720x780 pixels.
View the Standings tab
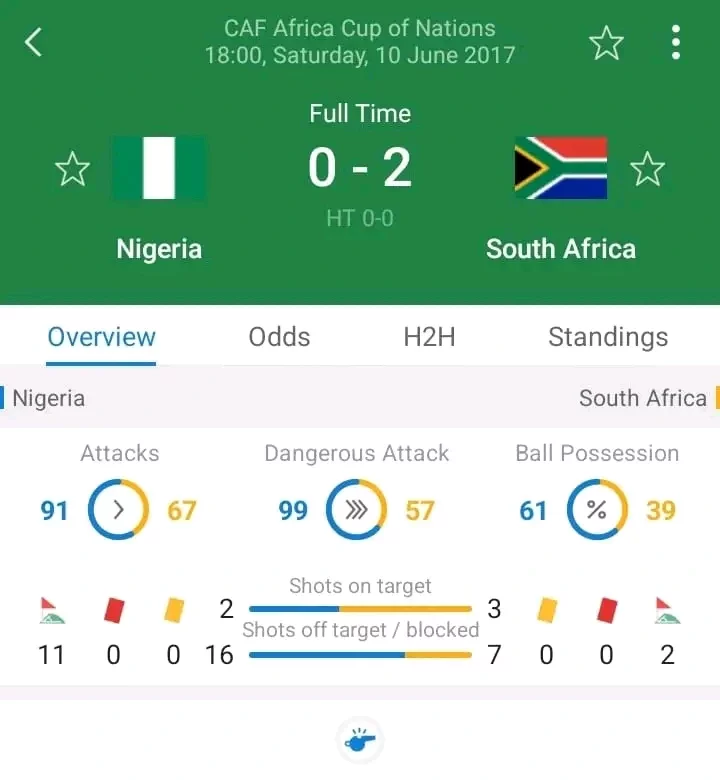(608, 337)
